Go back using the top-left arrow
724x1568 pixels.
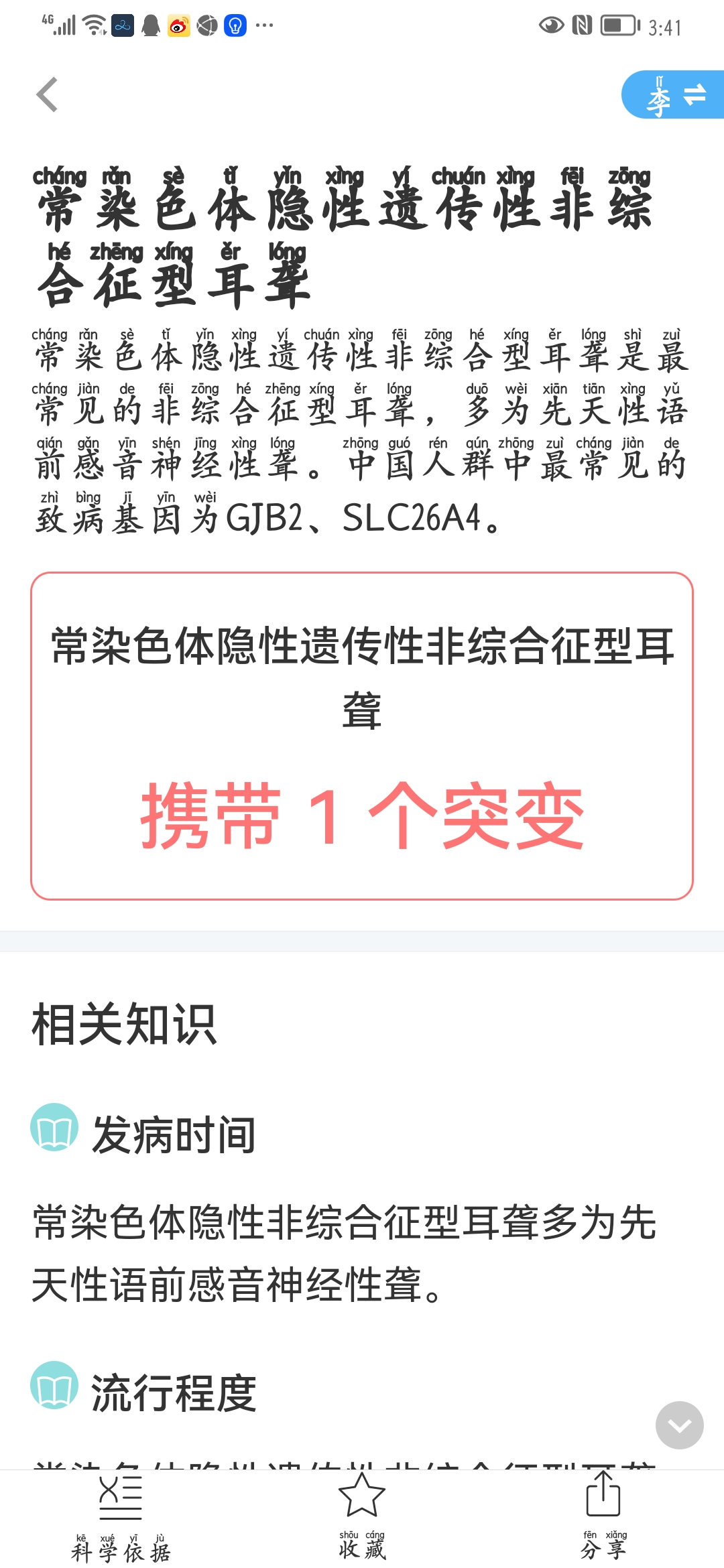(47, 94)
